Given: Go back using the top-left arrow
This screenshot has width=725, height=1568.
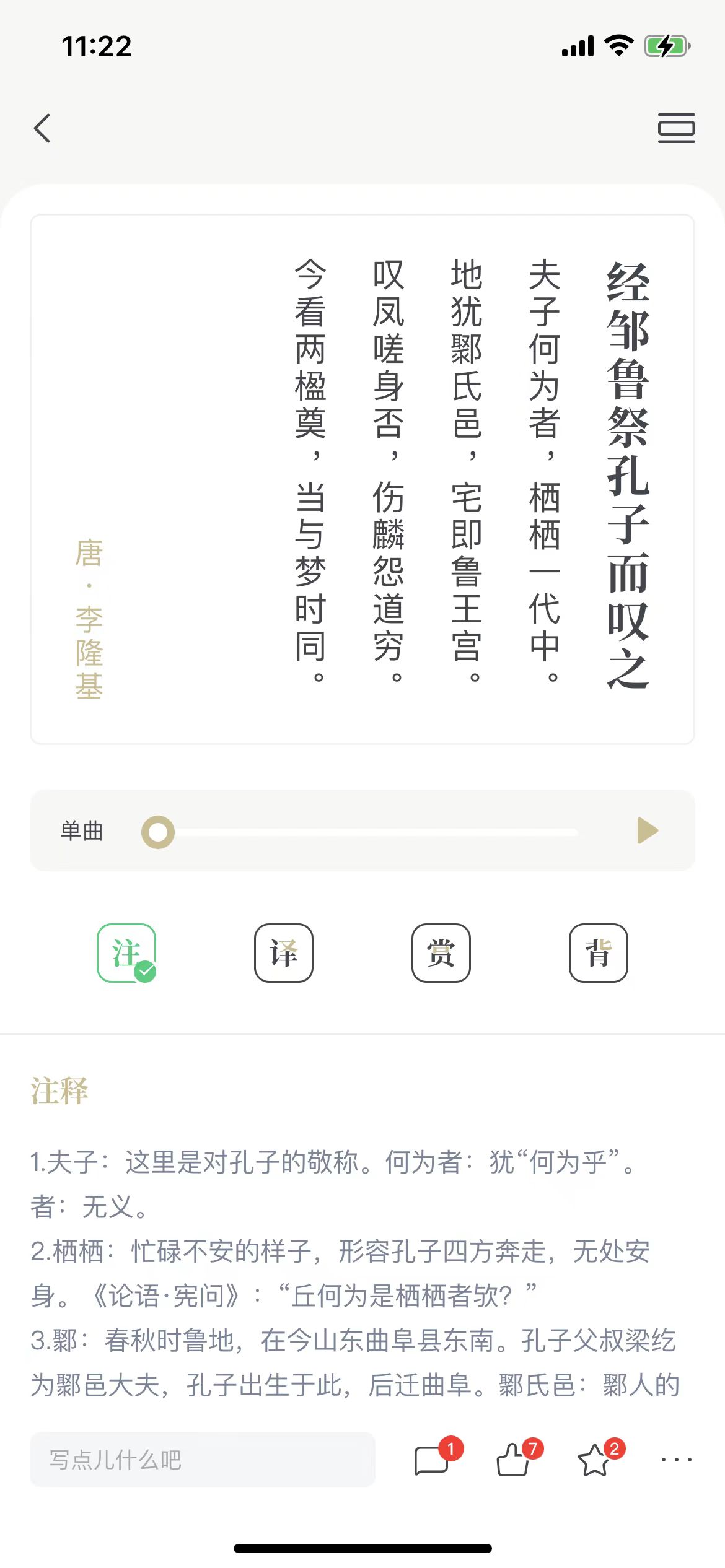Looking at the screenshot, I should pyautogui.click(x=42, y=128).
